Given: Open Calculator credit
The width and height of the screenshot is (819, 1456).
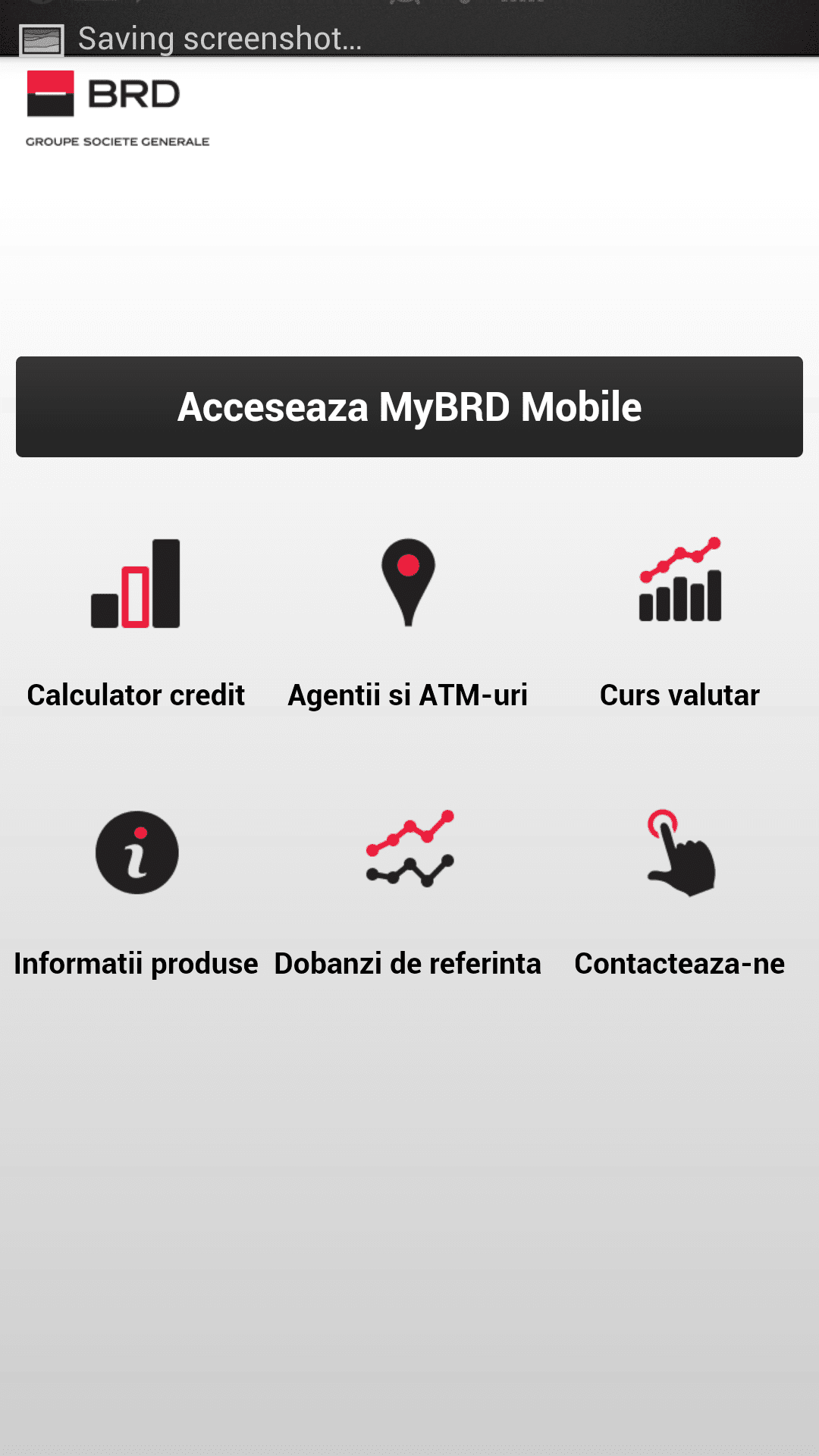Looking at the screenshot, I should pyautogui.click(x=136, y=622).
